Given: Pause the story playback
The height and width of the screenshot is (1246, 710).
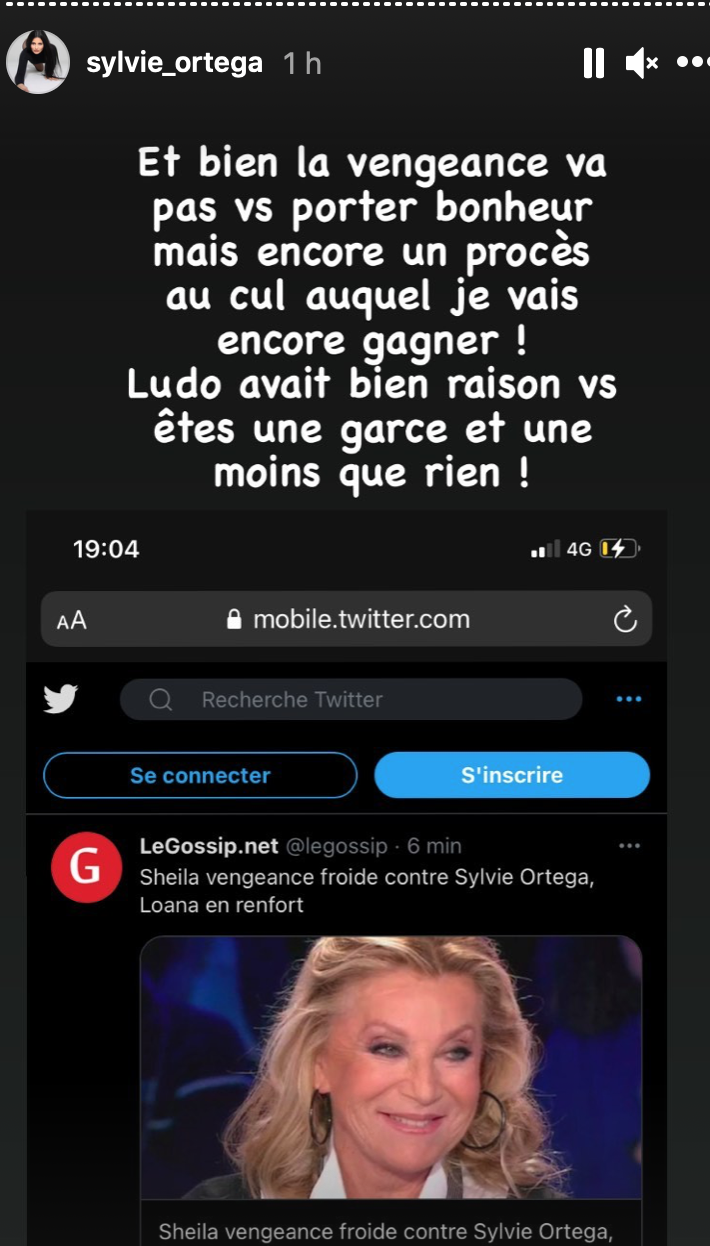Looking at the screenshot, I should click(594, 63).
